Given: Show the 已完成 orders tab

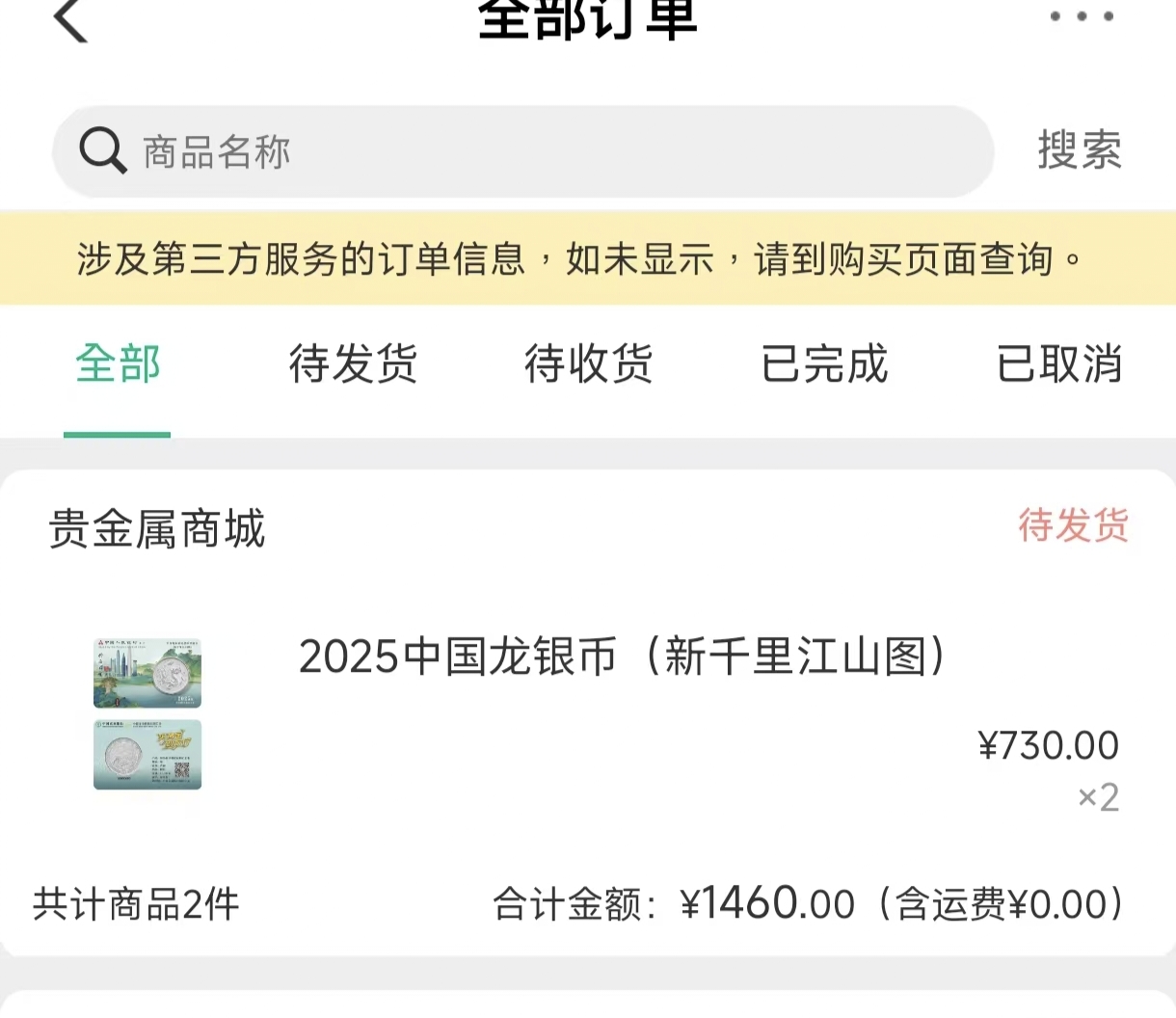Looking at the screenshot, I should pyautogui.click(x=823, y=365).
